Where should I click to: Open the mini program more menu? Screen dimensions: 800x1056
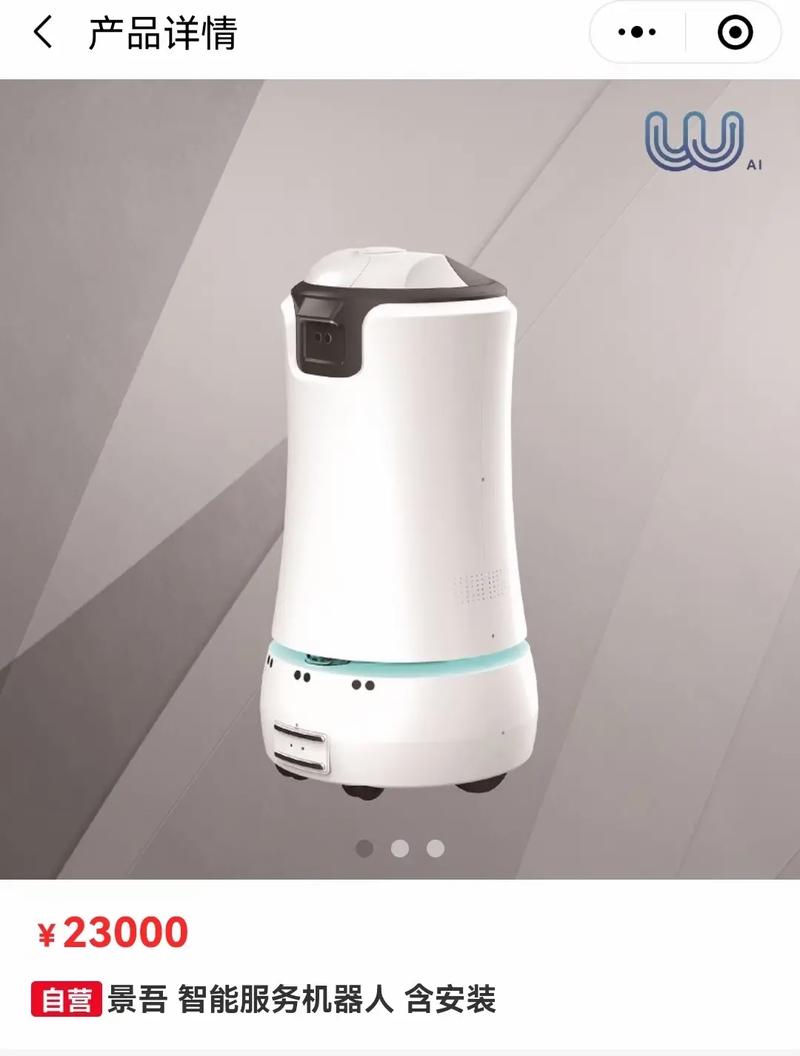(x=637, y=34)
